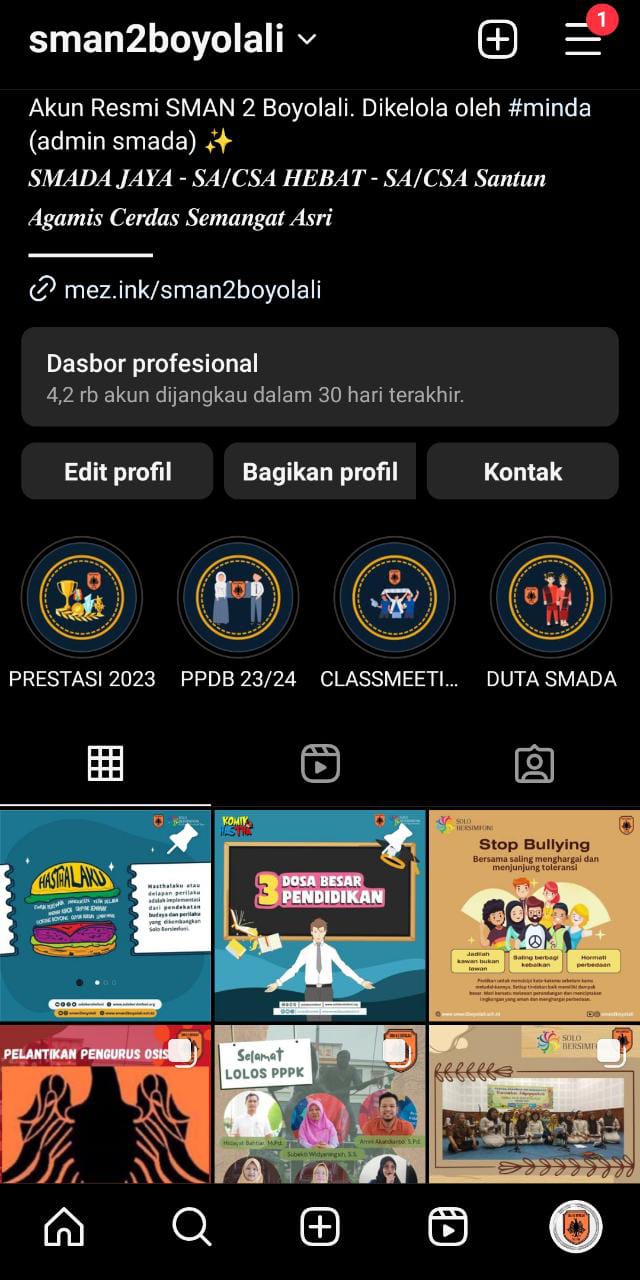View the PPDB 23/24 highlight
This screenshot has height=1280, width=640.
tap(238, 598)
